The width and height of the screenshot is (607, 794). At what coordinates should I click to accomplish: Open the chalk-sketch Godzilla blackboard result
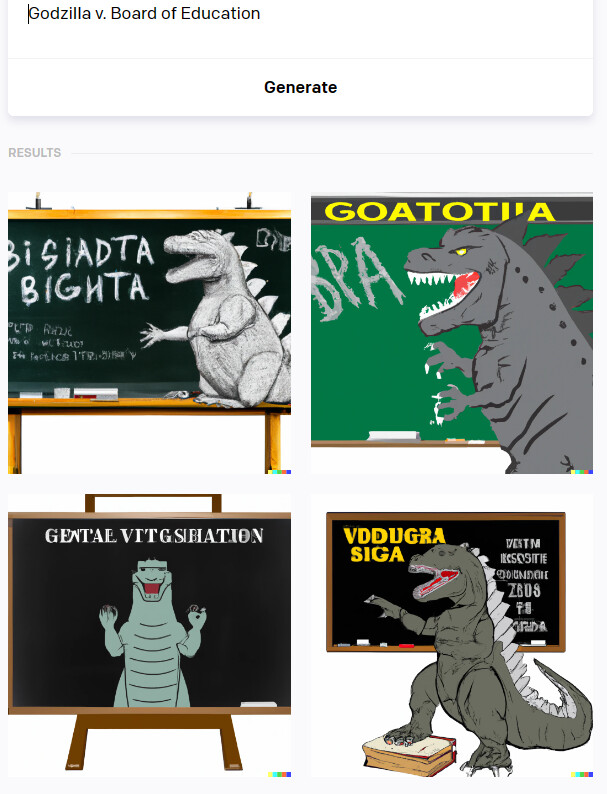click(150, 333)
